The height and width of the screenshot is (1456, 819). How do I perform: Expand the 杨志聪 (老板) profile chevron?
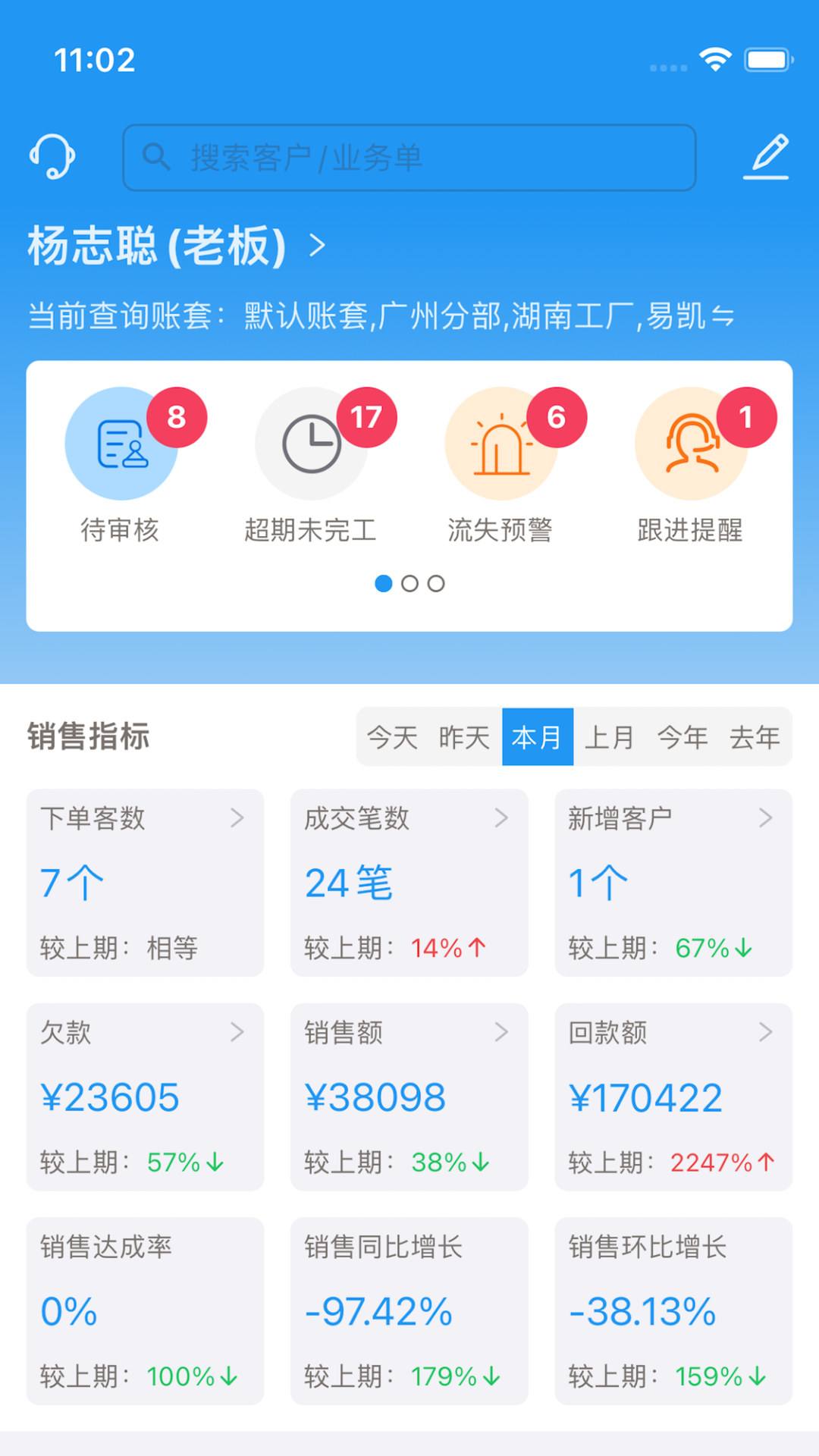coord(318,244)
